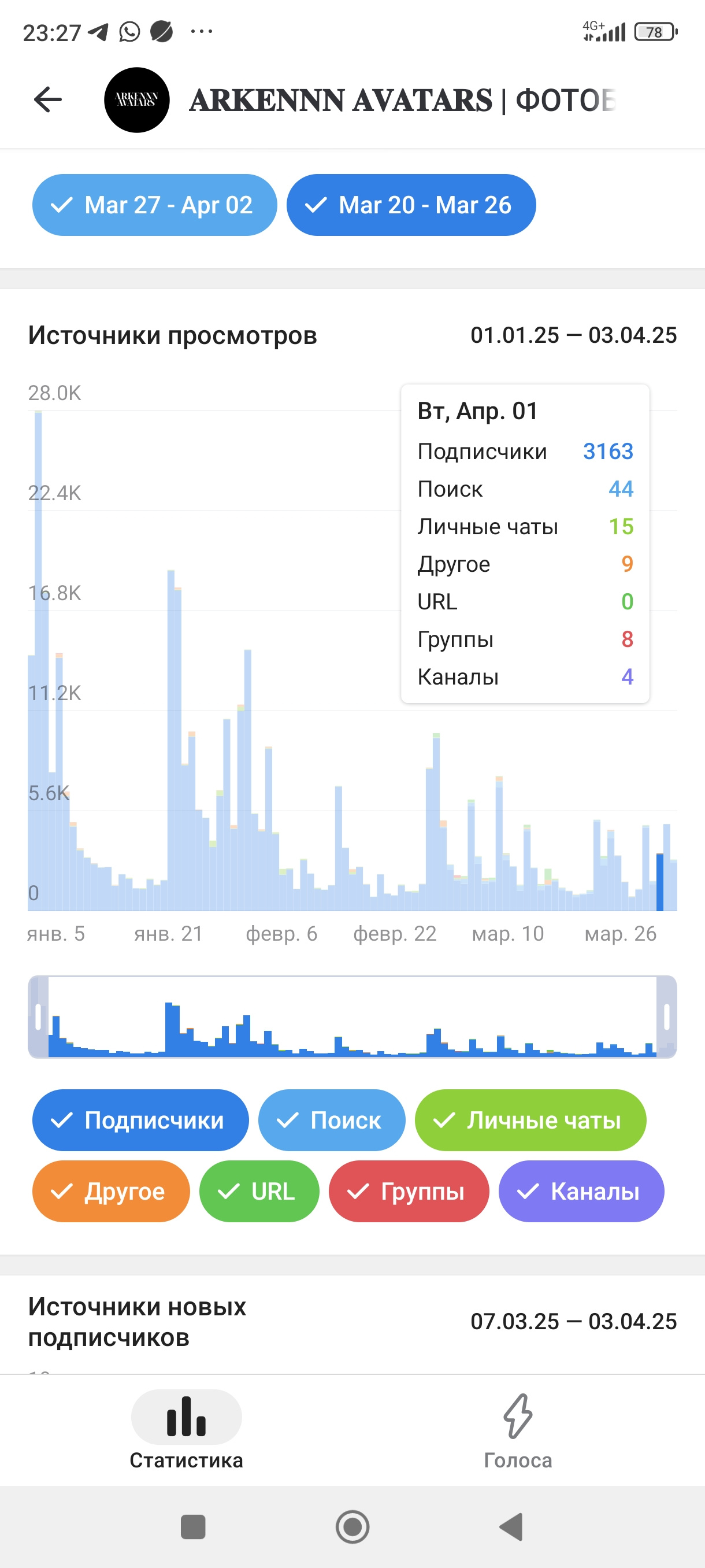The image size is (705, 1568).
Task: Toggle the Mar 27 - Apr 02 period chip
Action: [x=154, y=205]
